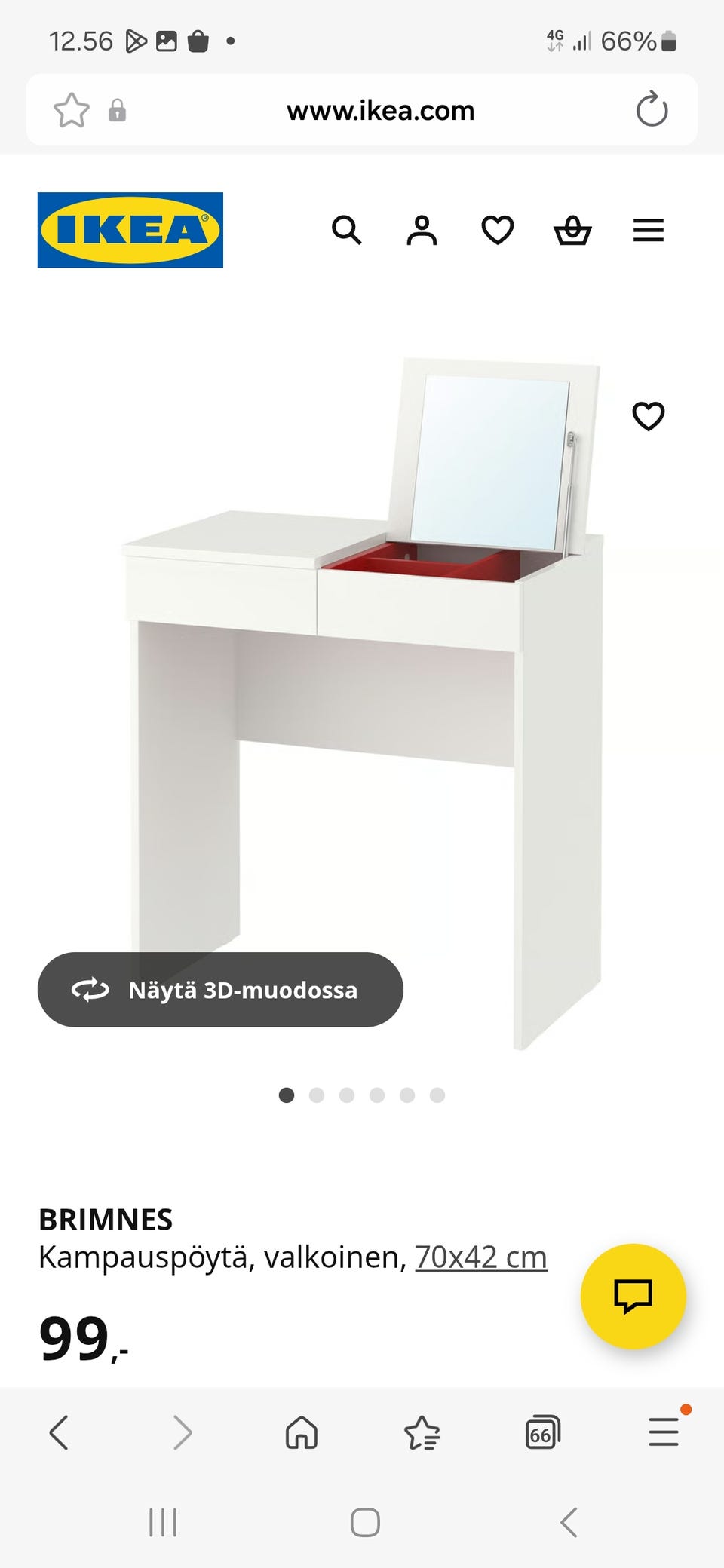
Task: Open the IKEA hamburger menu
Action: click(x=648, y=231)
